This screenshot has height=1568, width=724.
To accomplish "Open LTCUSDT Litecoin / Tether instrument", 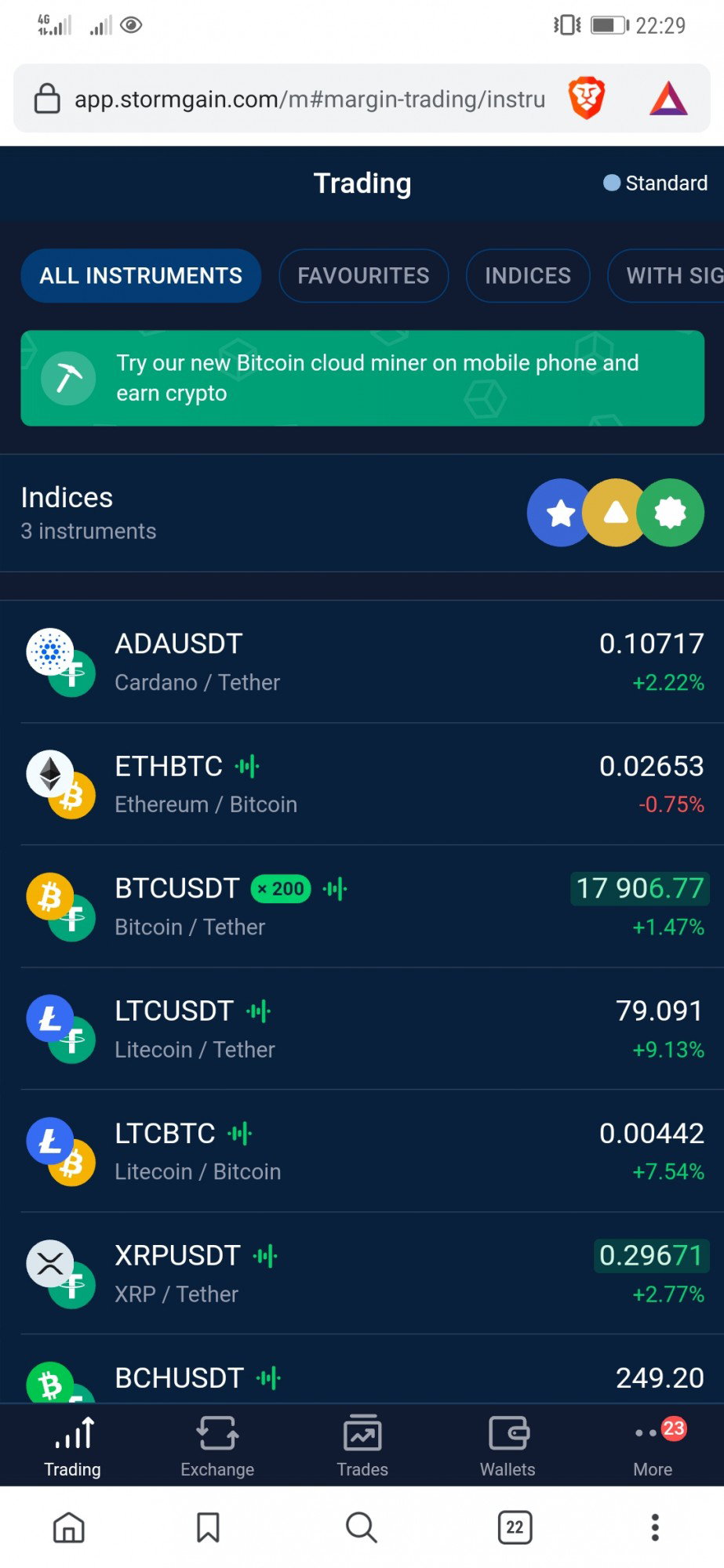I will click(x=362, y=1029).
